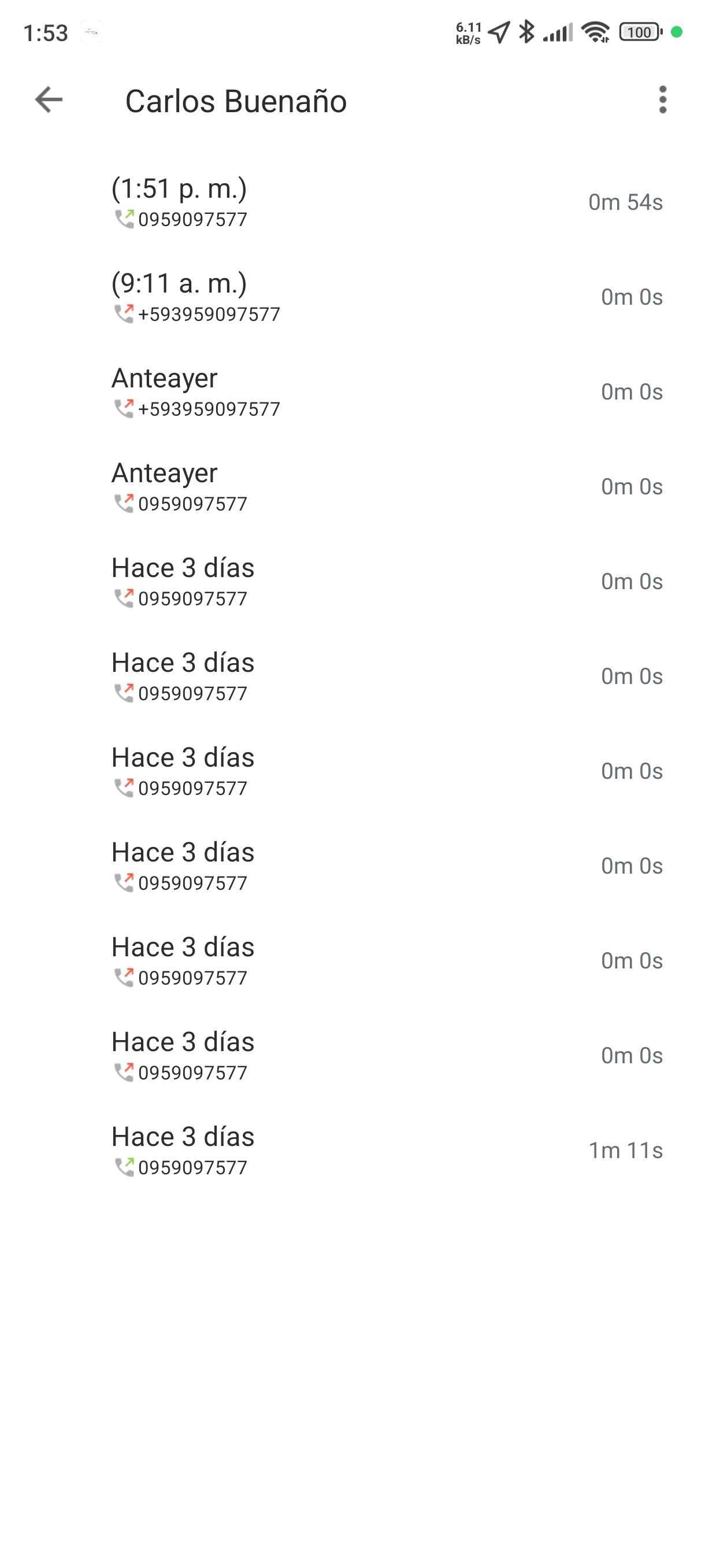Open the 1:51 p. m. call entry
705x1568 pixels.
pos(353,202)
